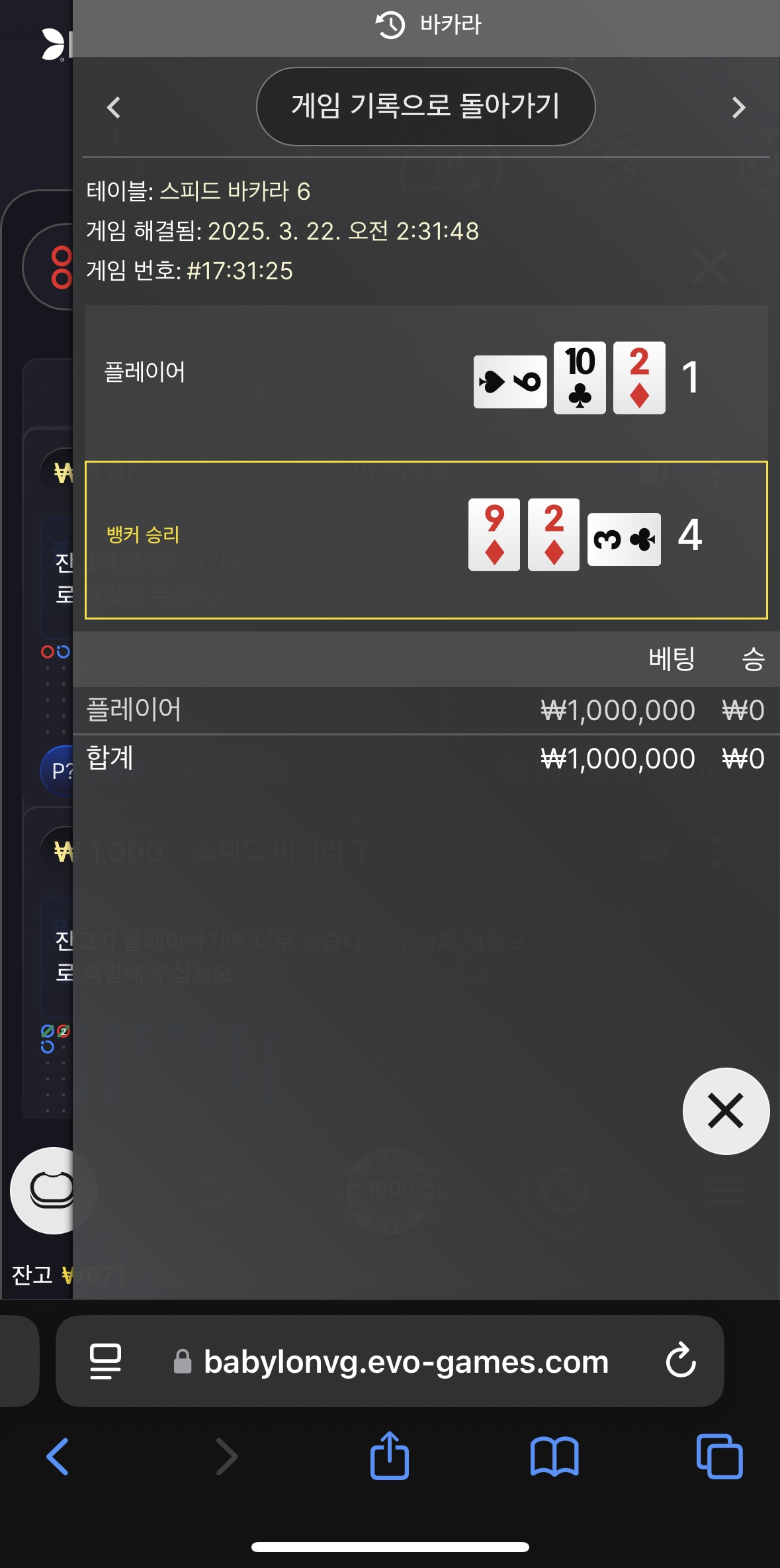Go to previous game record arrow
This screenshot has width=780, height=1568.
(114, 107)
